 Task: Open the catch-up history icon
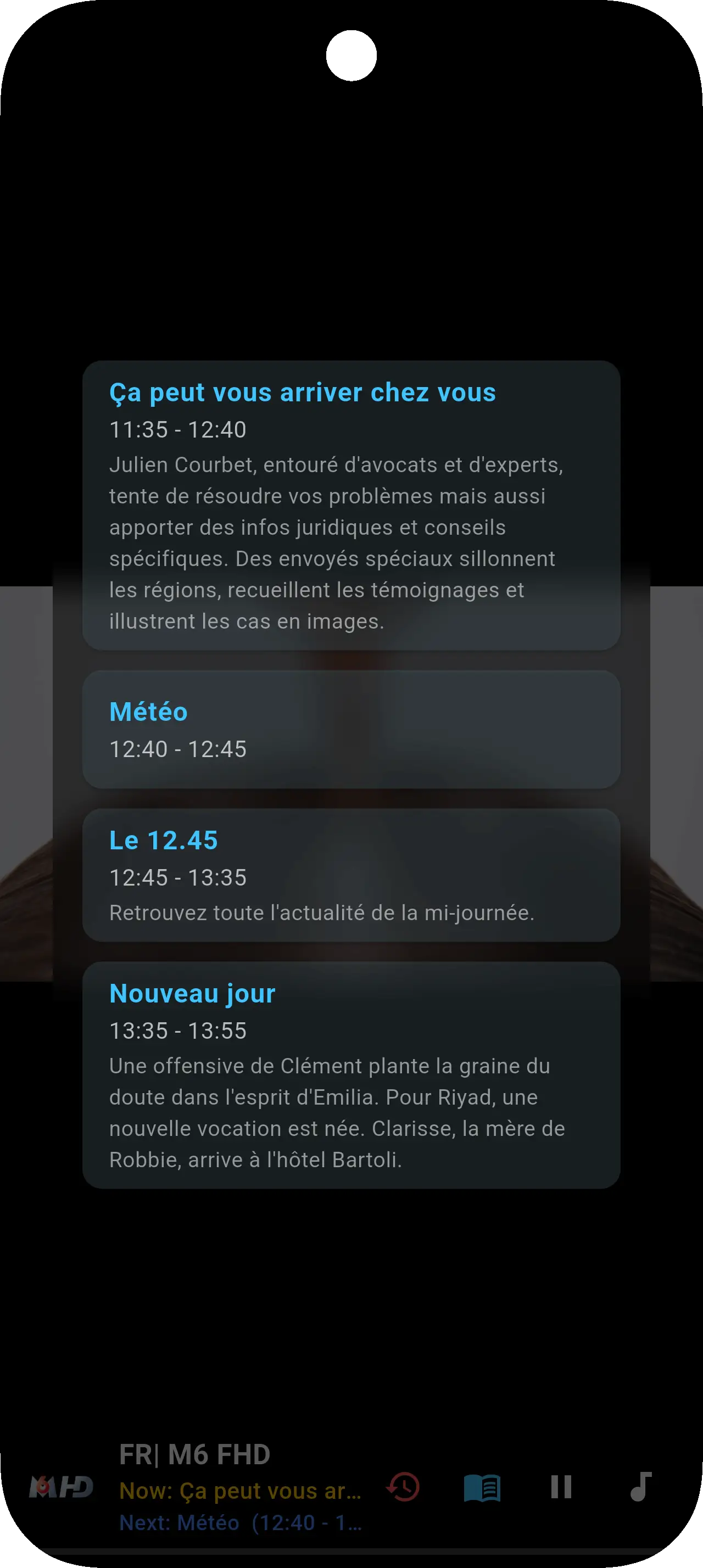[x=403, y=1487]
